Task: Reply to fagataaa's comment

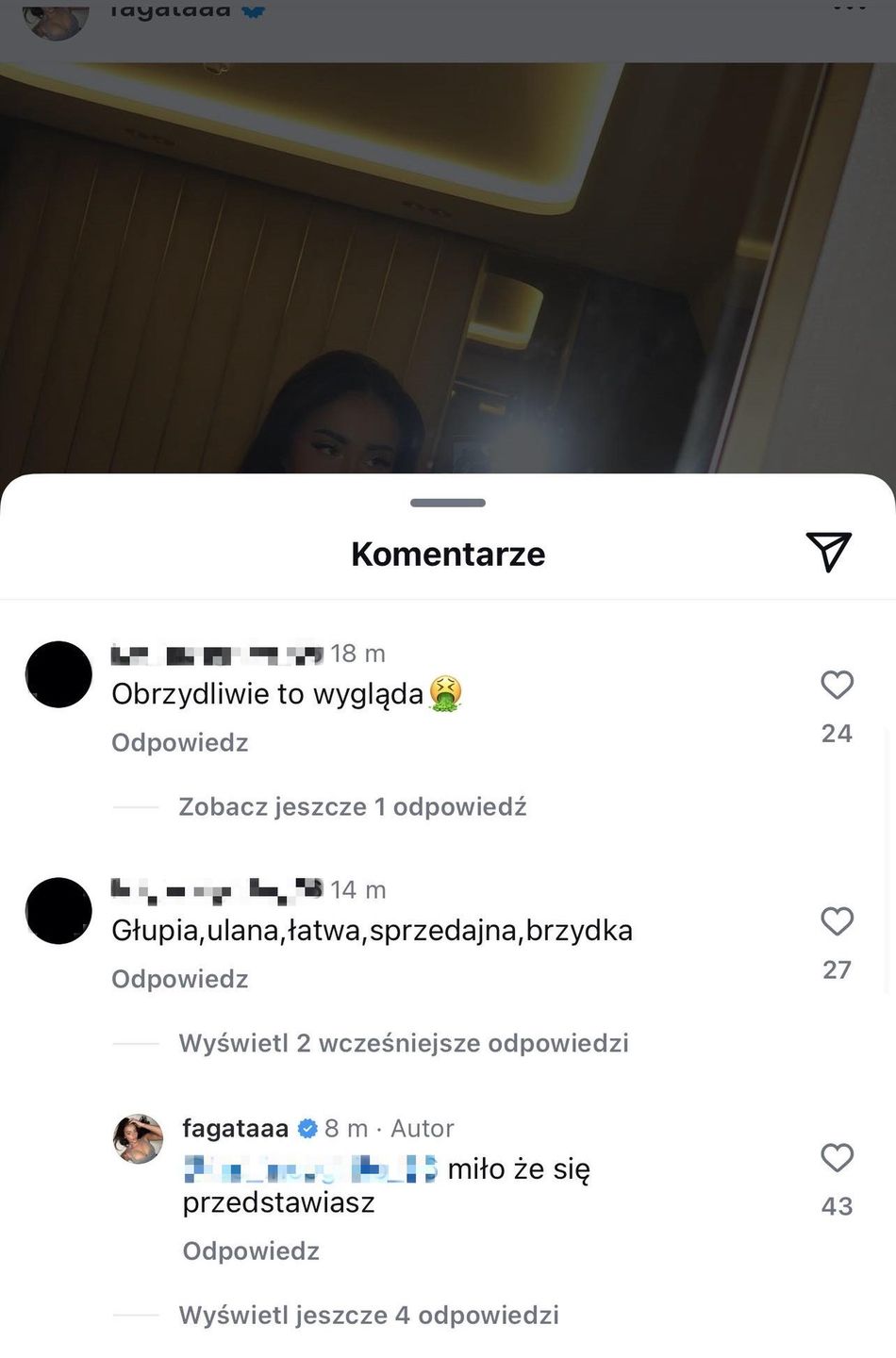Action: 251,1251
